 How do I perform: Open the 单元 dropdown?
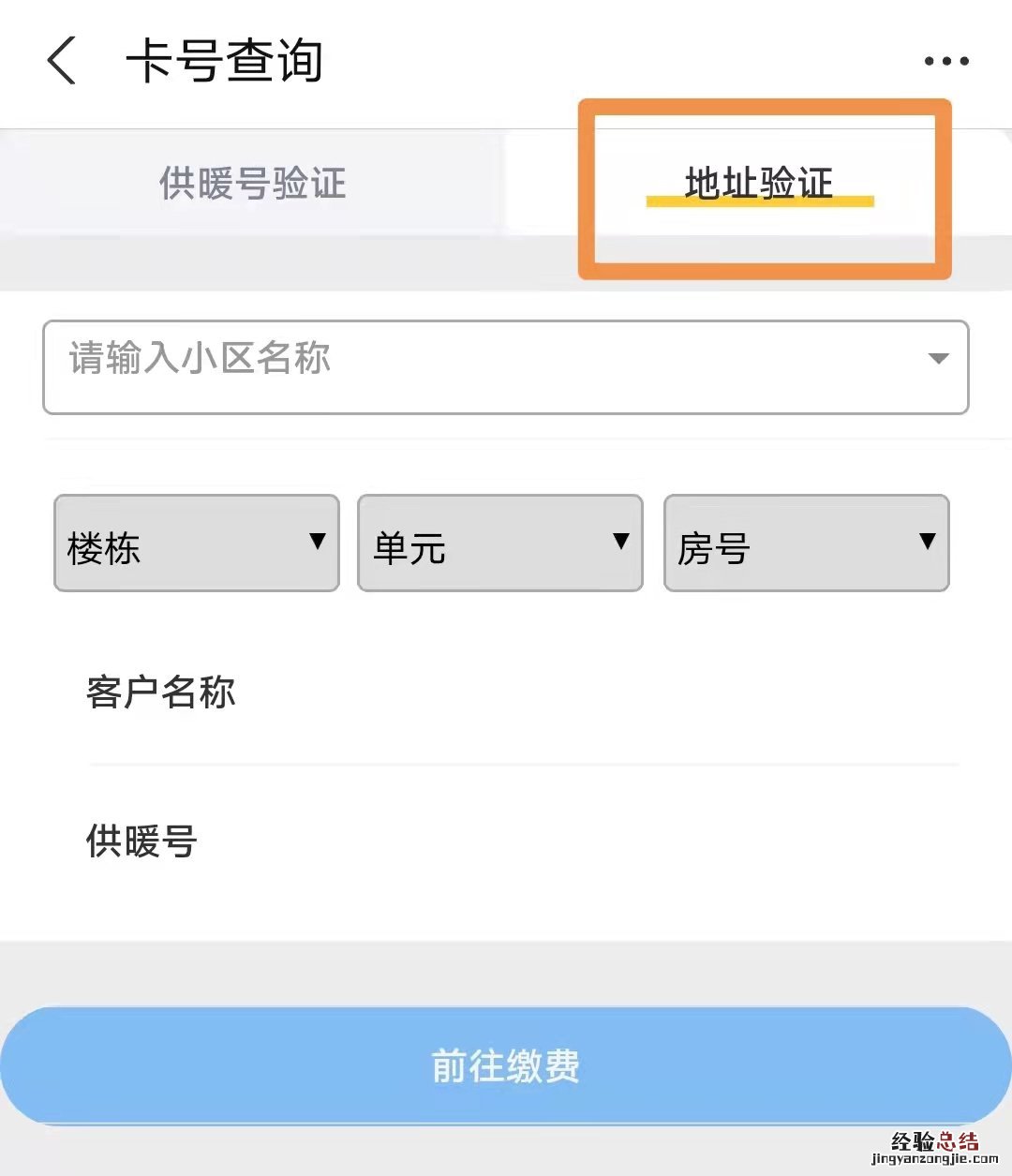click(x=500, y=543)
